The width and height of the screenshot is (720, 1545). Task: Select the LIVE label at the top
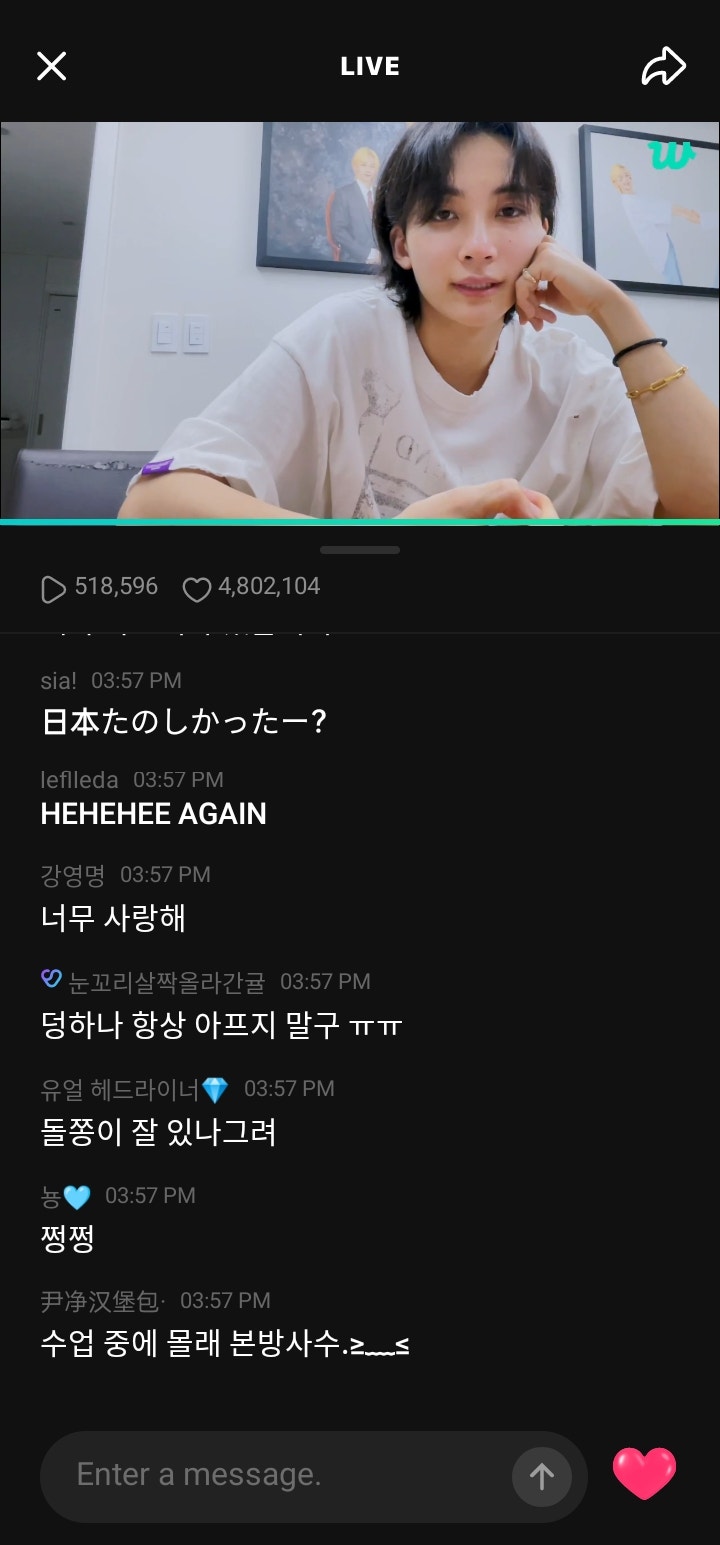(369, 66)
